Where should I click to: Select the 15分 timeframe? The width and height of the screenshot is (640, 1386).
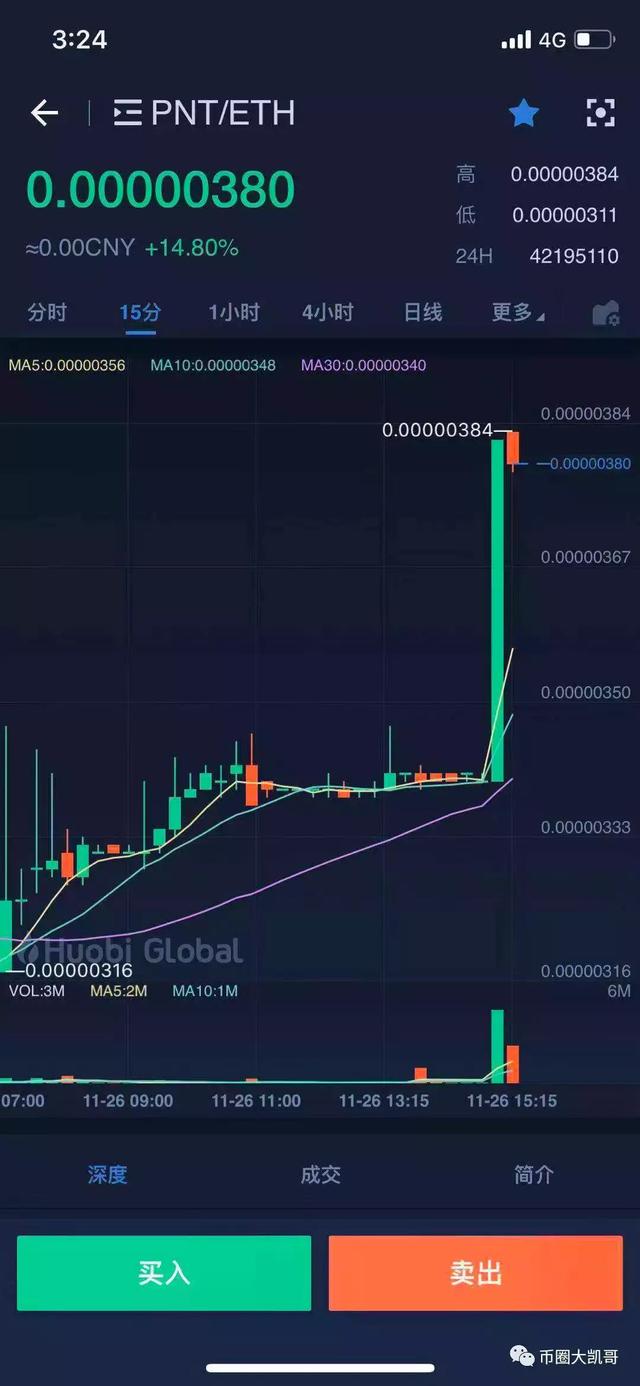[140, 312]
